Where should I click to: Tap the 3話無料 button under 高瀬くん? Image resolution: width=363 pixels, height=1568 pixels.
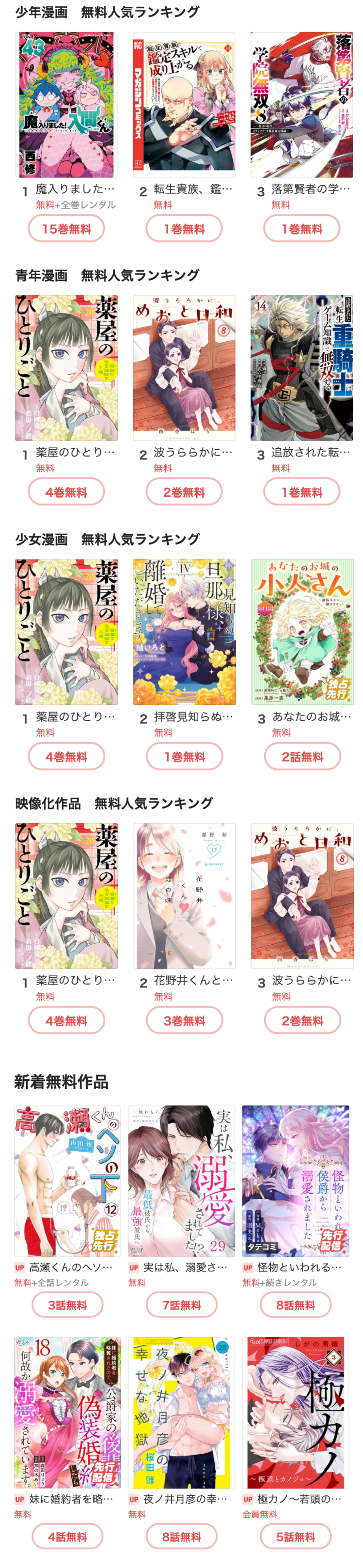(67, 1305)
